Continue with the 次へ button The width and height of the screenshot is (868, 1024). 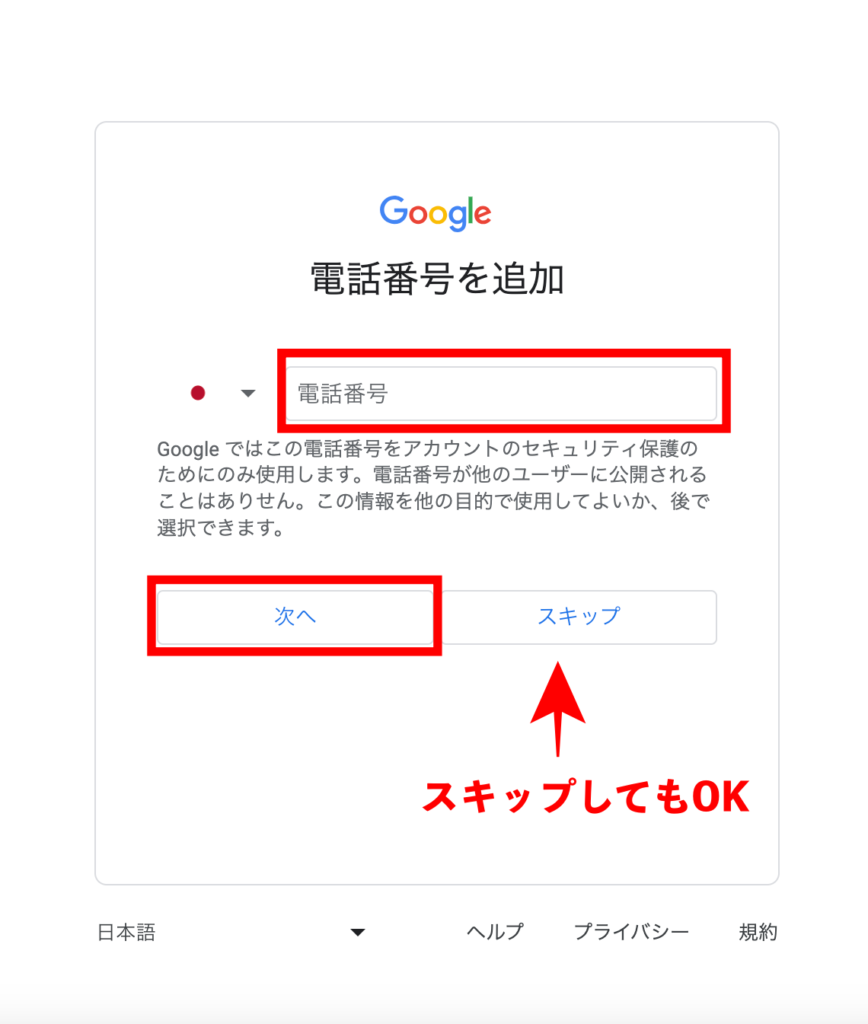click(x=295, y=616)
